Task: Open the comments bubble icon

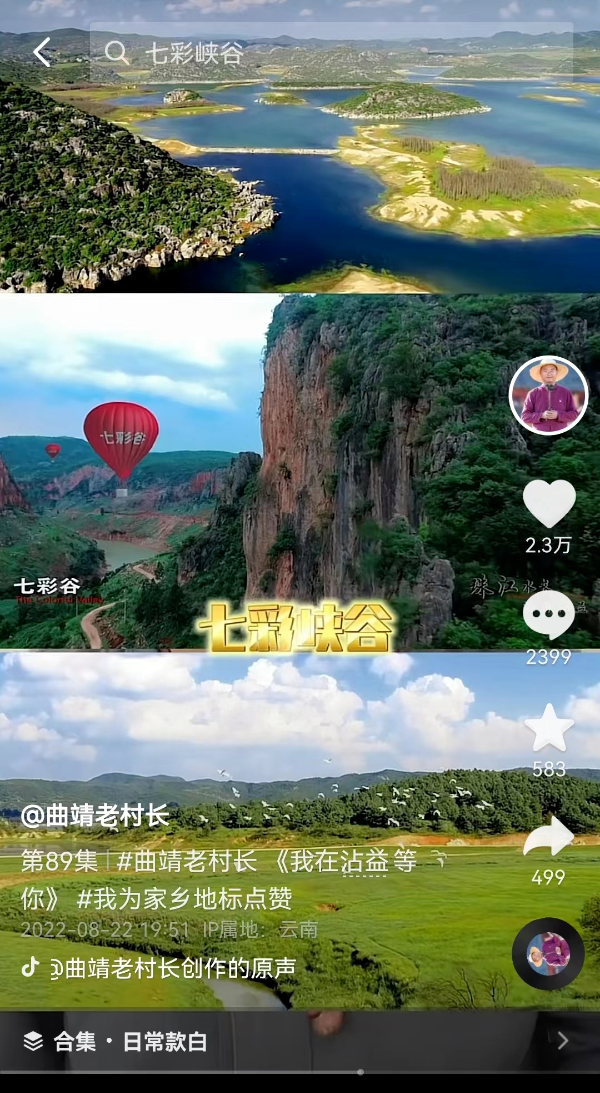Action: coord(549,614)
